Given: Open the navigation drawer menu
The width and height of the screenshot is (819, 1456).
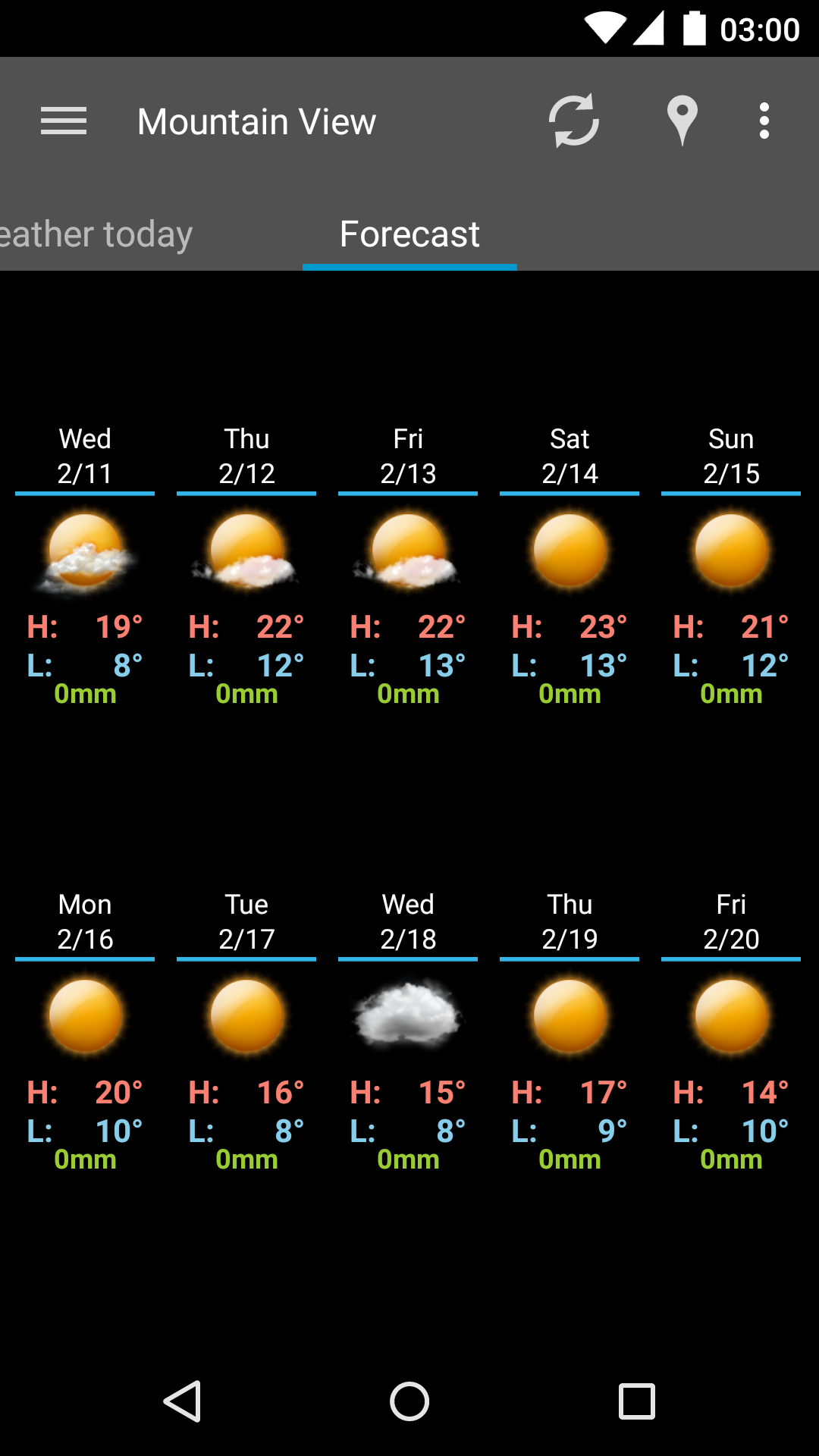Looking at the screenshot, I should [64, 121].
